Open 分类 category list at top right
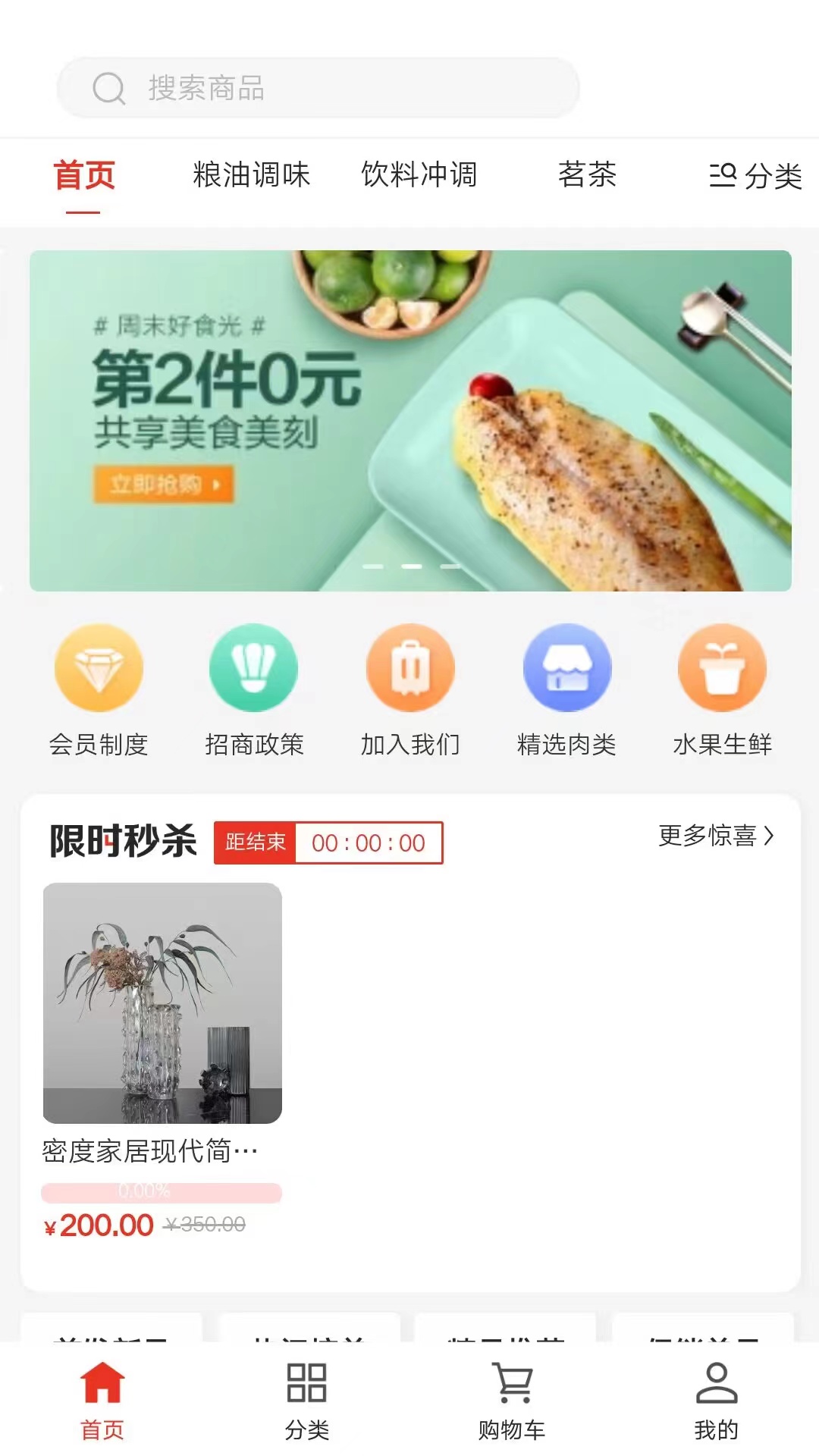 click(755, 176)
